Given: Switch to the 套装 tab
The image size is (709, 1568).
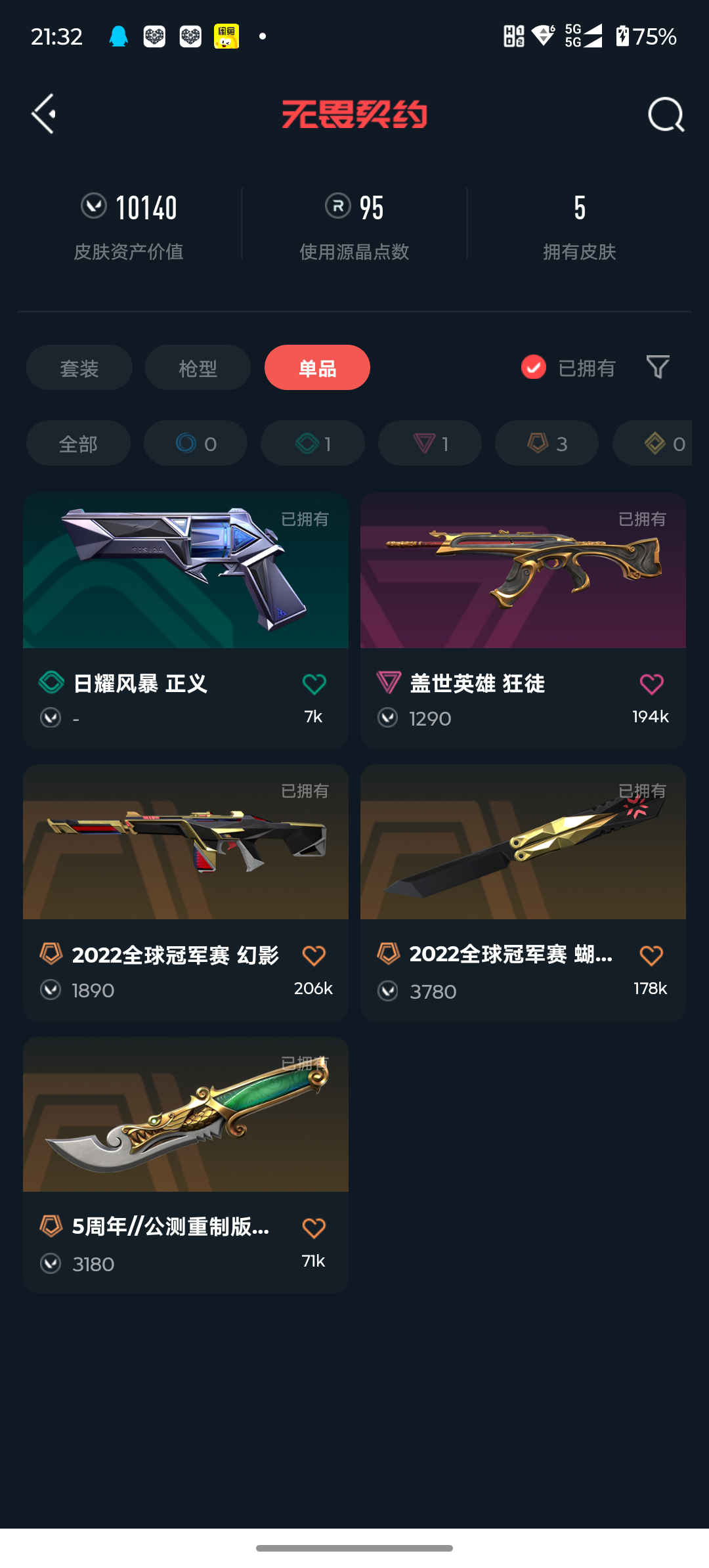Looking at the screenshot, I should (79, 368).
